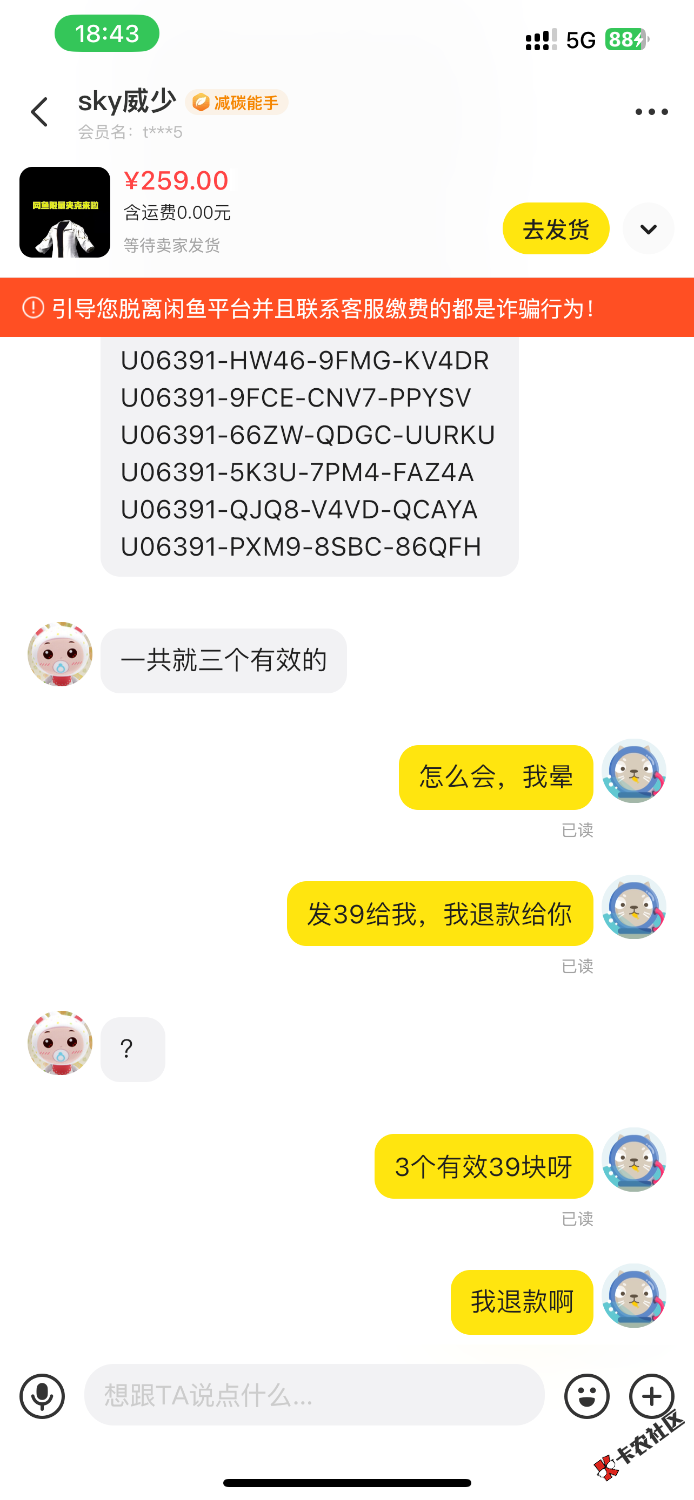Expand the order options chevron
Screen dimensions: 694x1500
click(x=648, y=229)
